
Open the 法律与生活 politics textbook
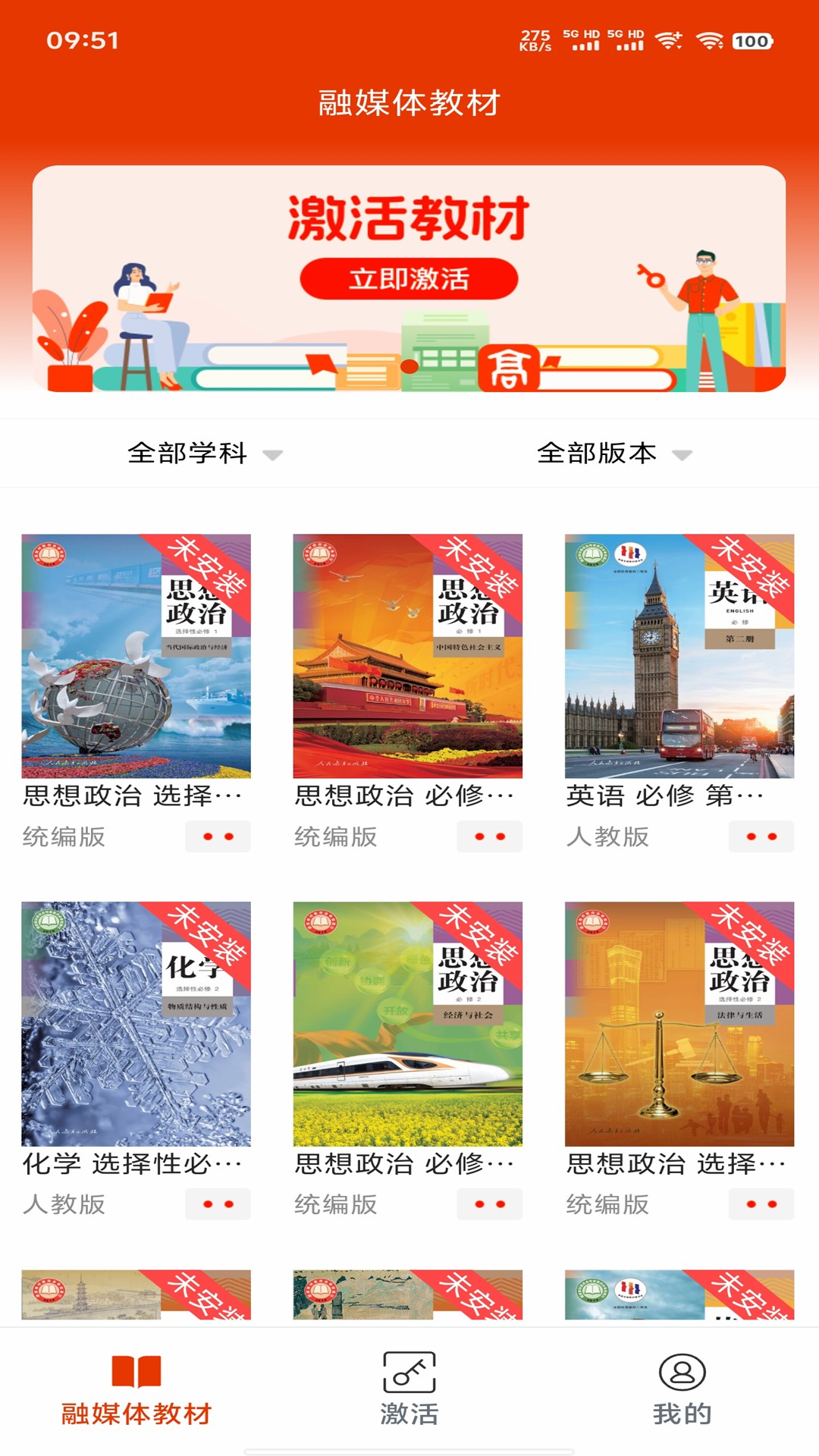(x=679, y=1024)
